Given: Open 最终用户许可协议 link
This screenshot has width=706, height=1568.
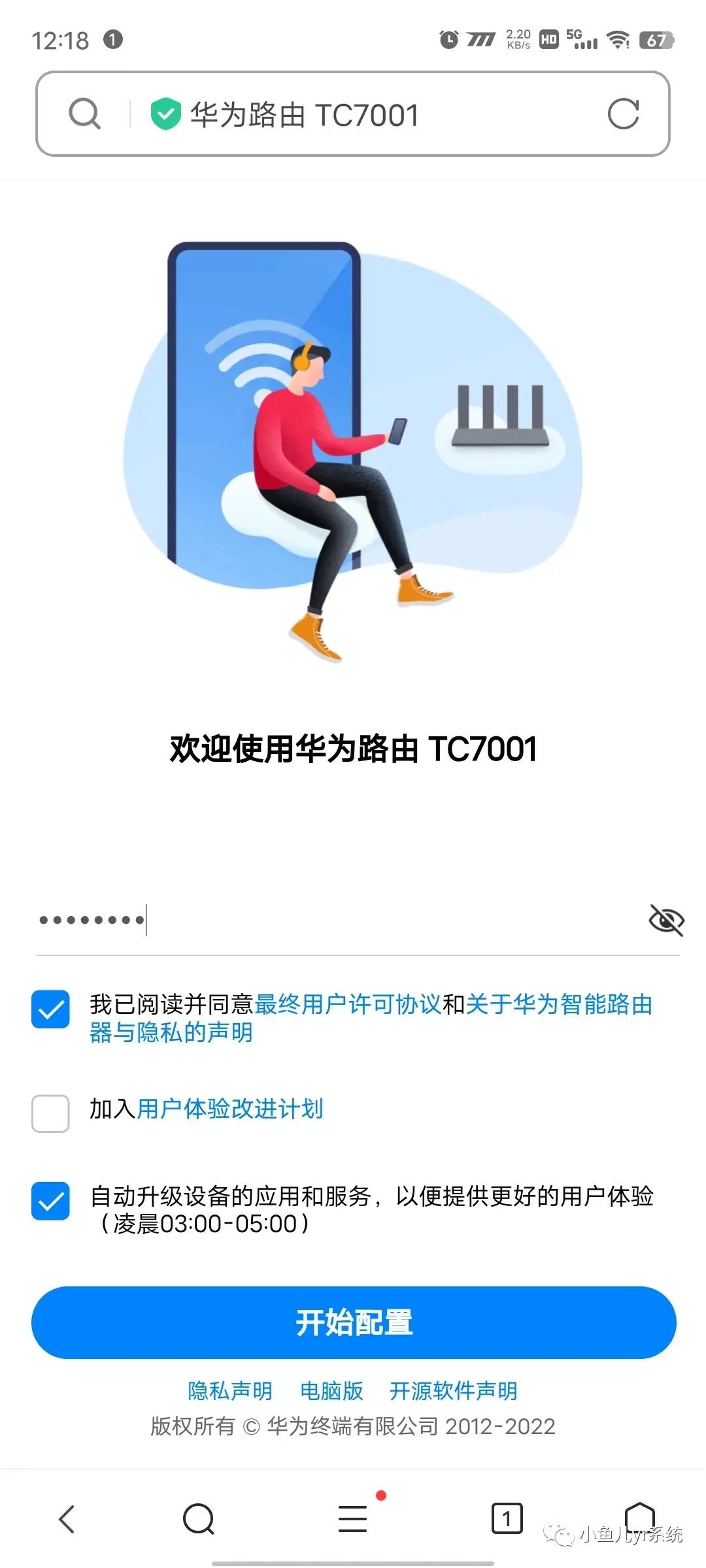Looking at the screenshot, I should [x=348, y=1004].
